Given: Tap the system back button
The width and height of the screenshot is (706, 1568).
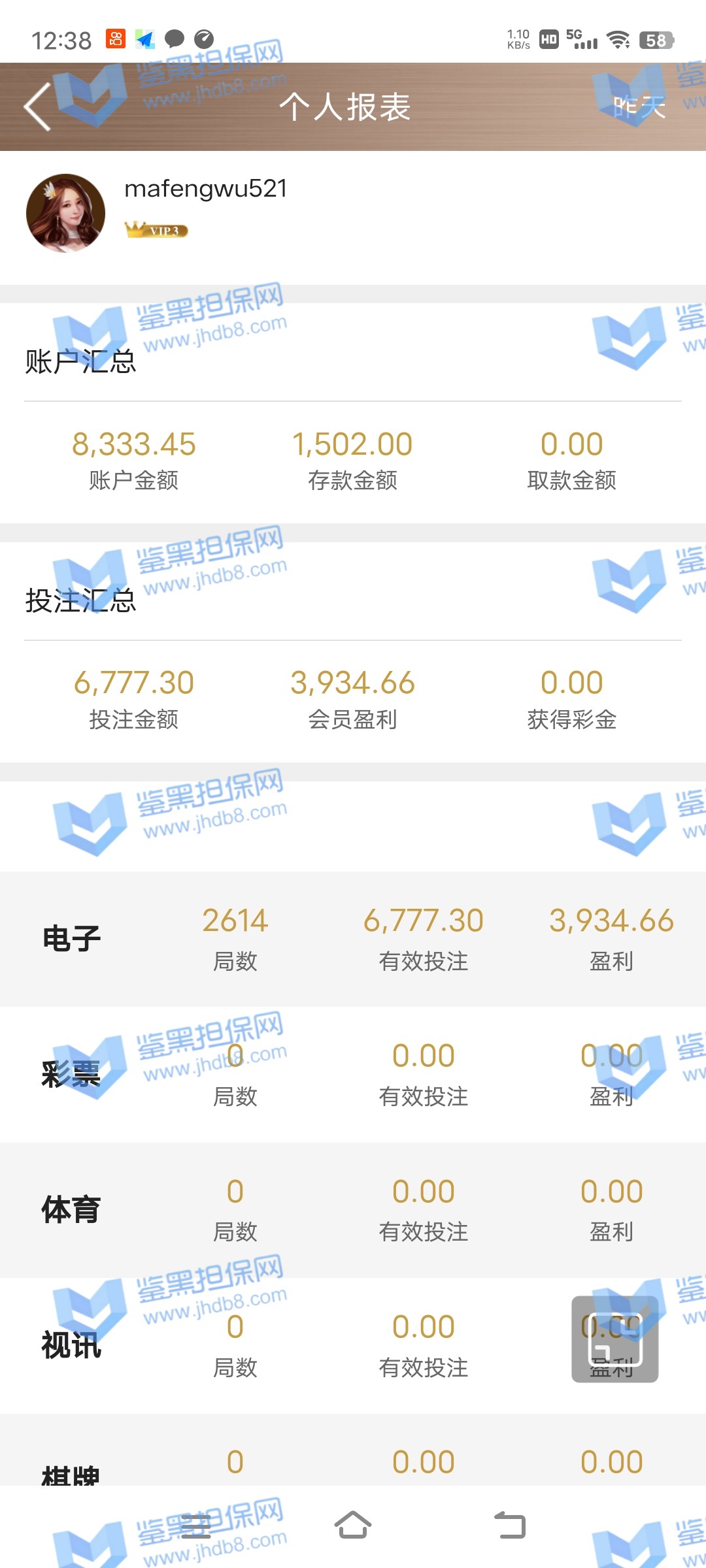Looking at the screenshot, I should 510,1526.
